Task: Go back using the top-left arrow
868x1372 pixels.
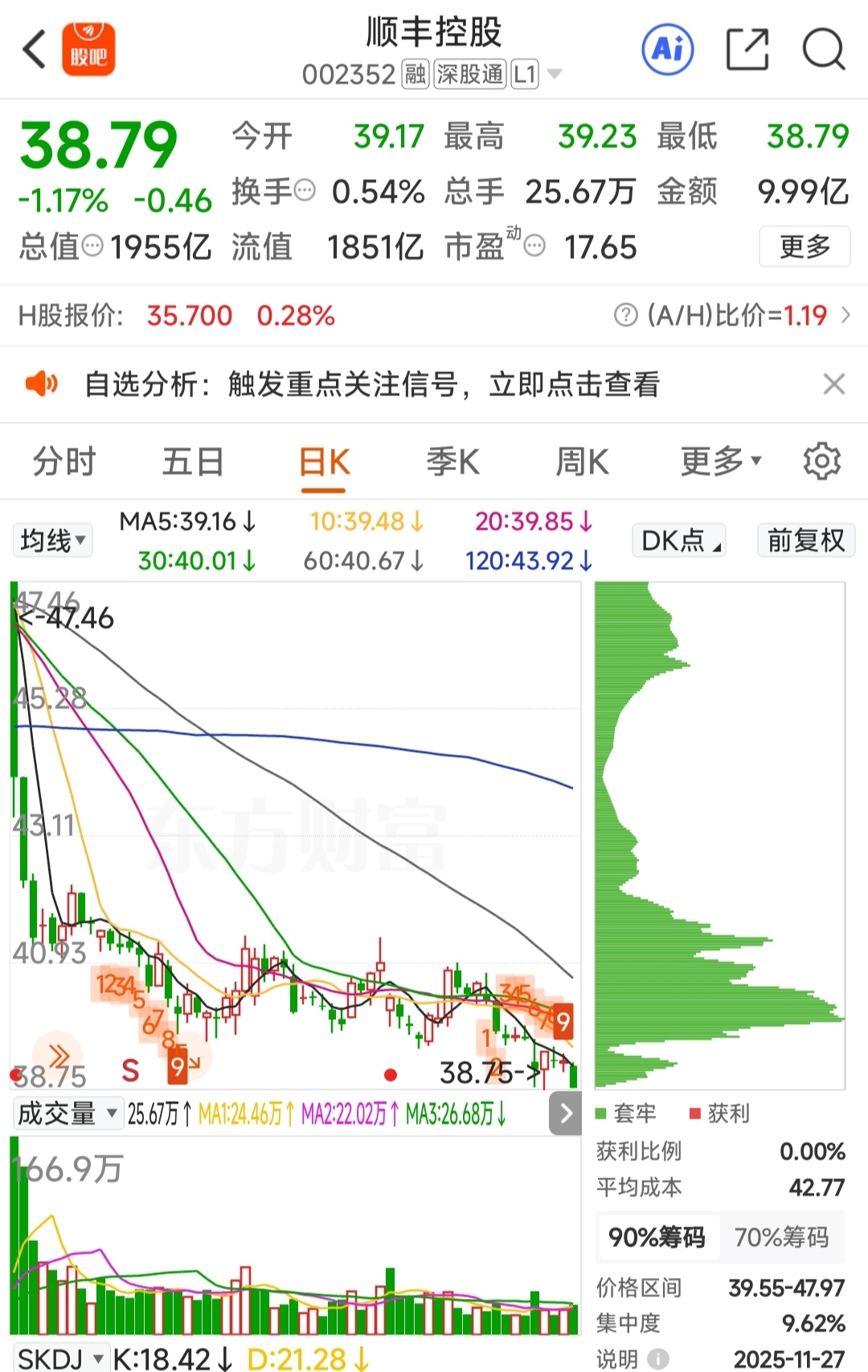Action: click(34, 50)
